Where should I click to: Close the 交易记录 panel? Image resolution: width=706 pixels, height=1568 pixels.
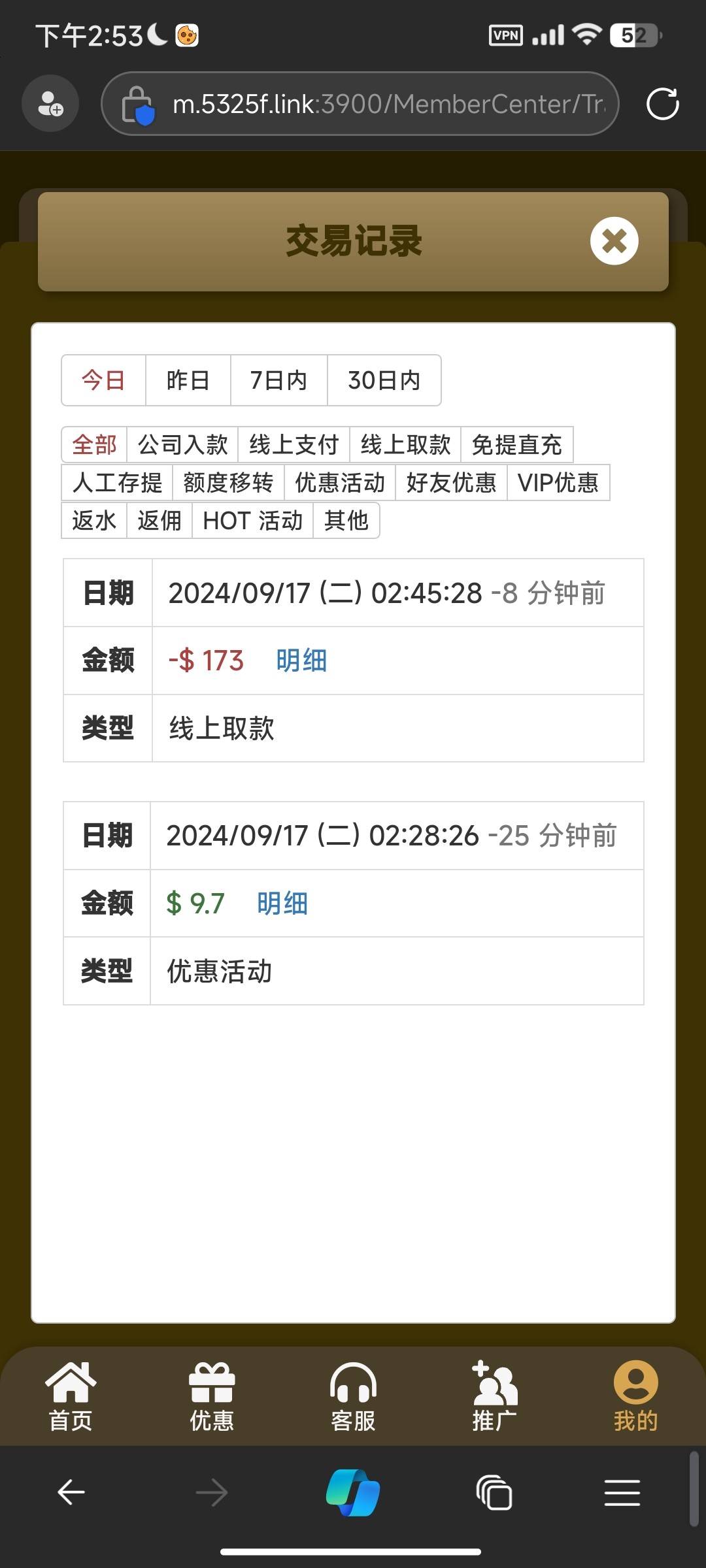point(614,241)
